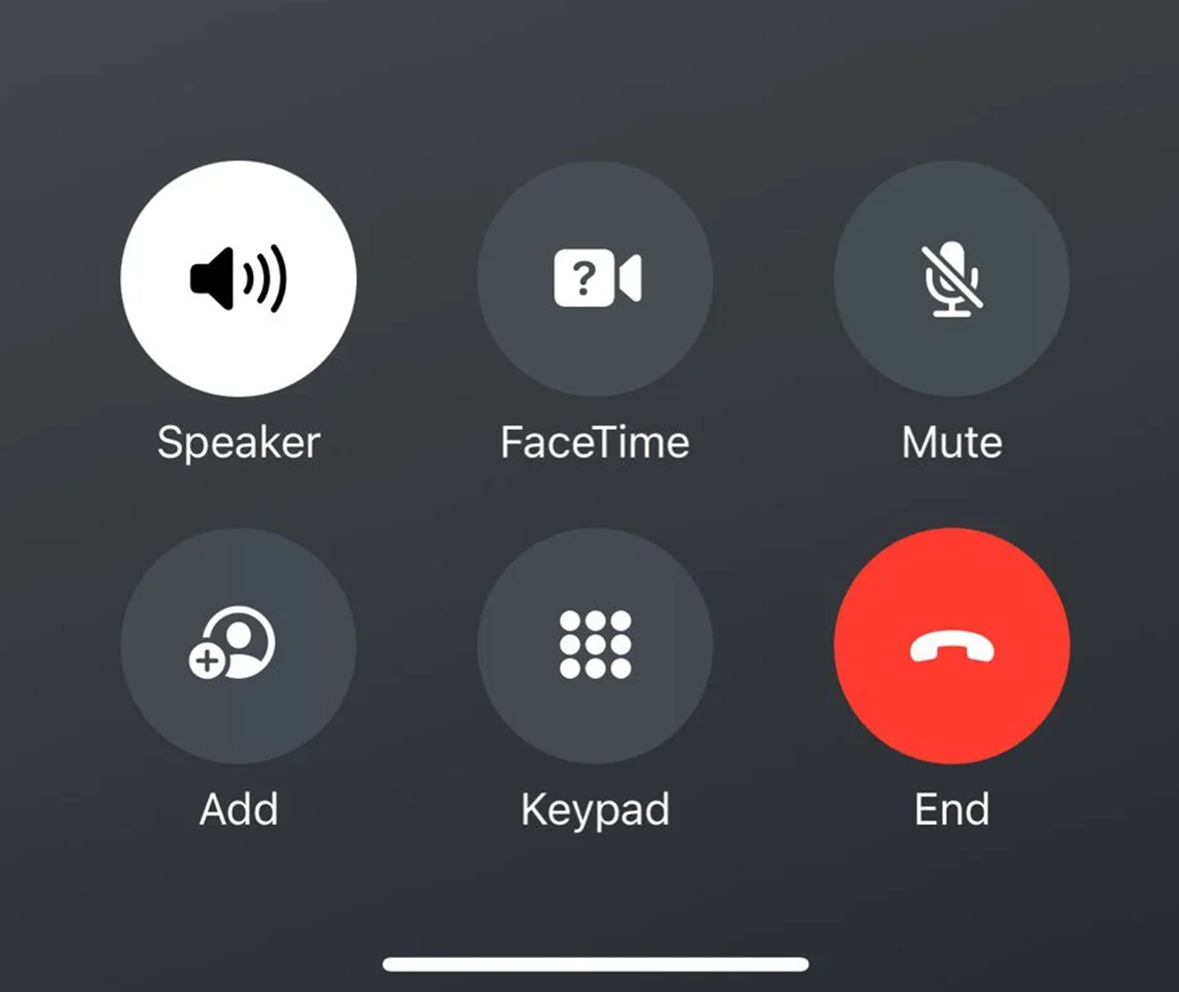Mute the microphone

tap(951, 278)
